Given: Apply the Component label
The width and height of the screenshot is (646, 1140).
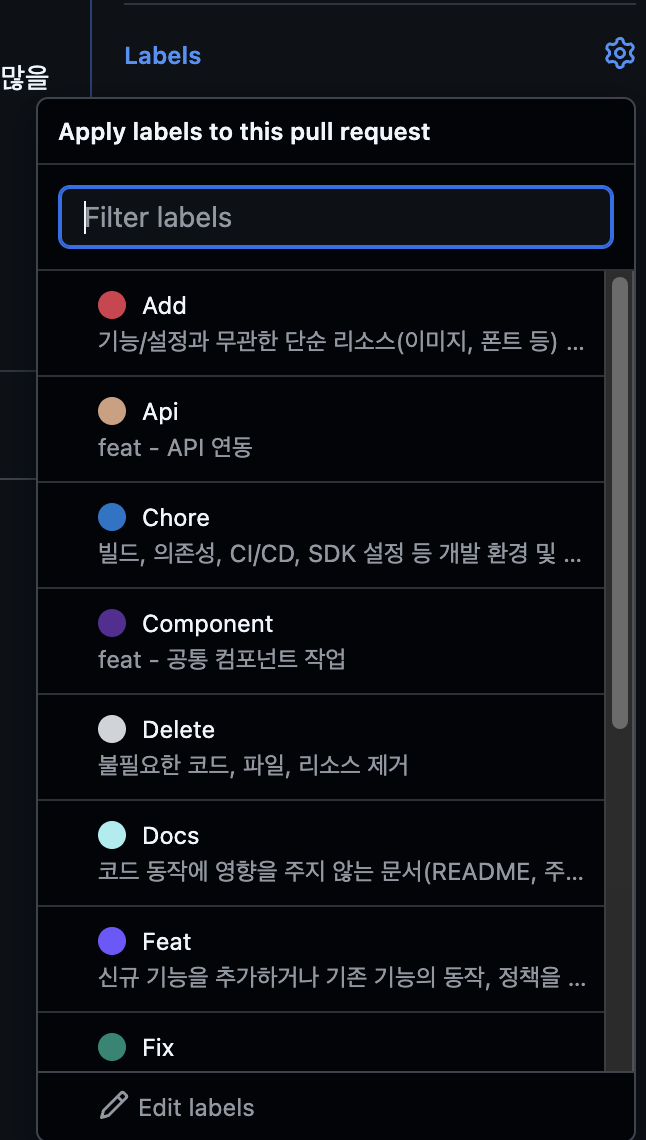Looking at the screenshot, I should pyautogui.click(x=320, y=641).
